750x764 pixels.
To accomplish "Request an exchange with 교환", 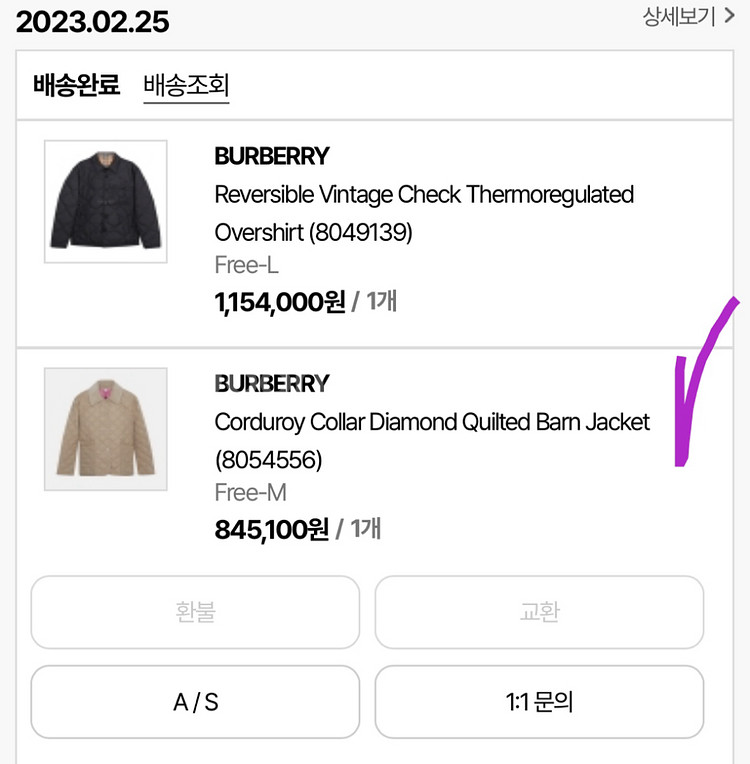I will pos(539,612).
